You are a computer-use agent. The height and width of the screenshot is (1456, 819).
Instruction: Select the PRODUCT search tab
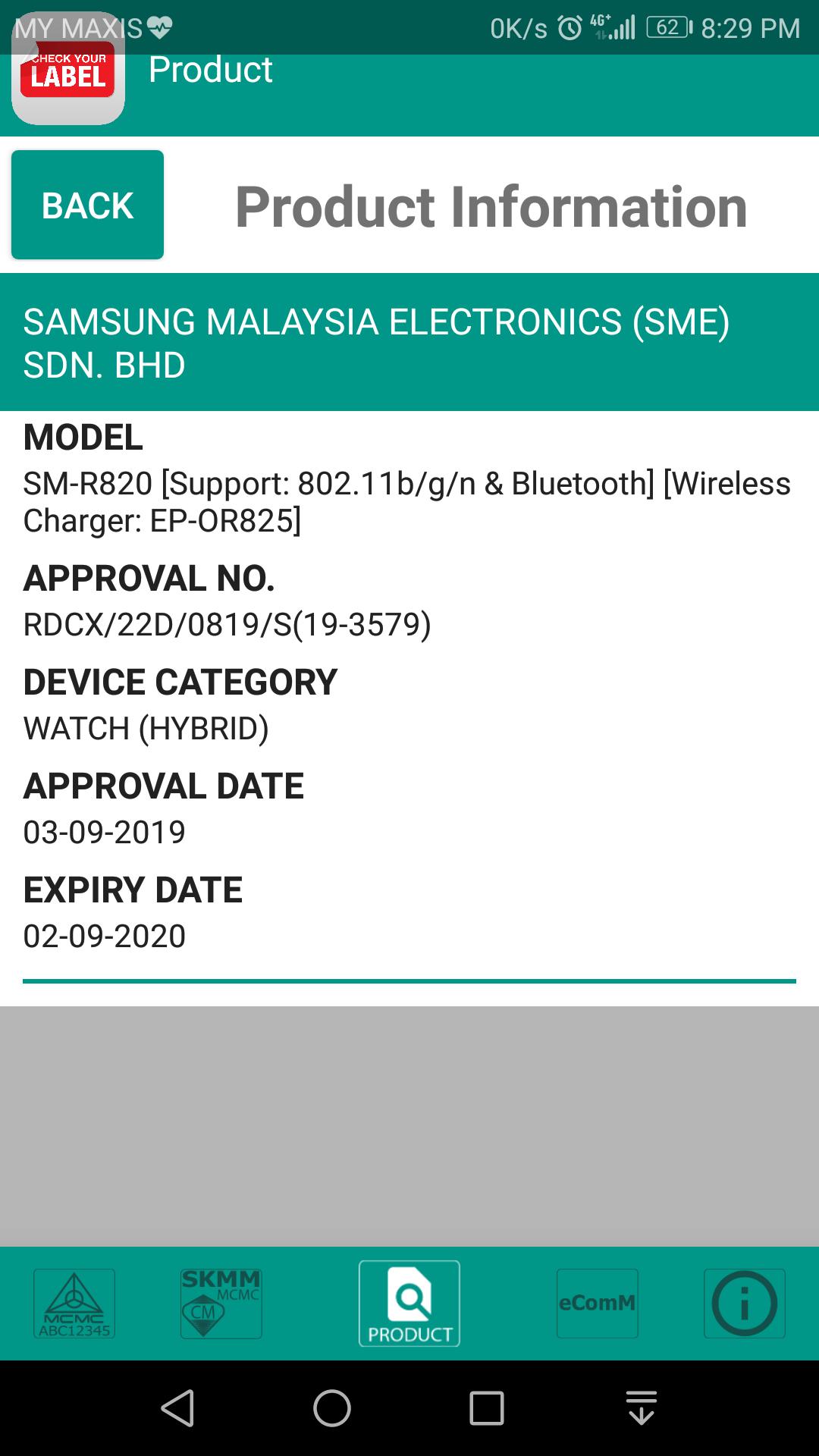(x=409, y=1304)
